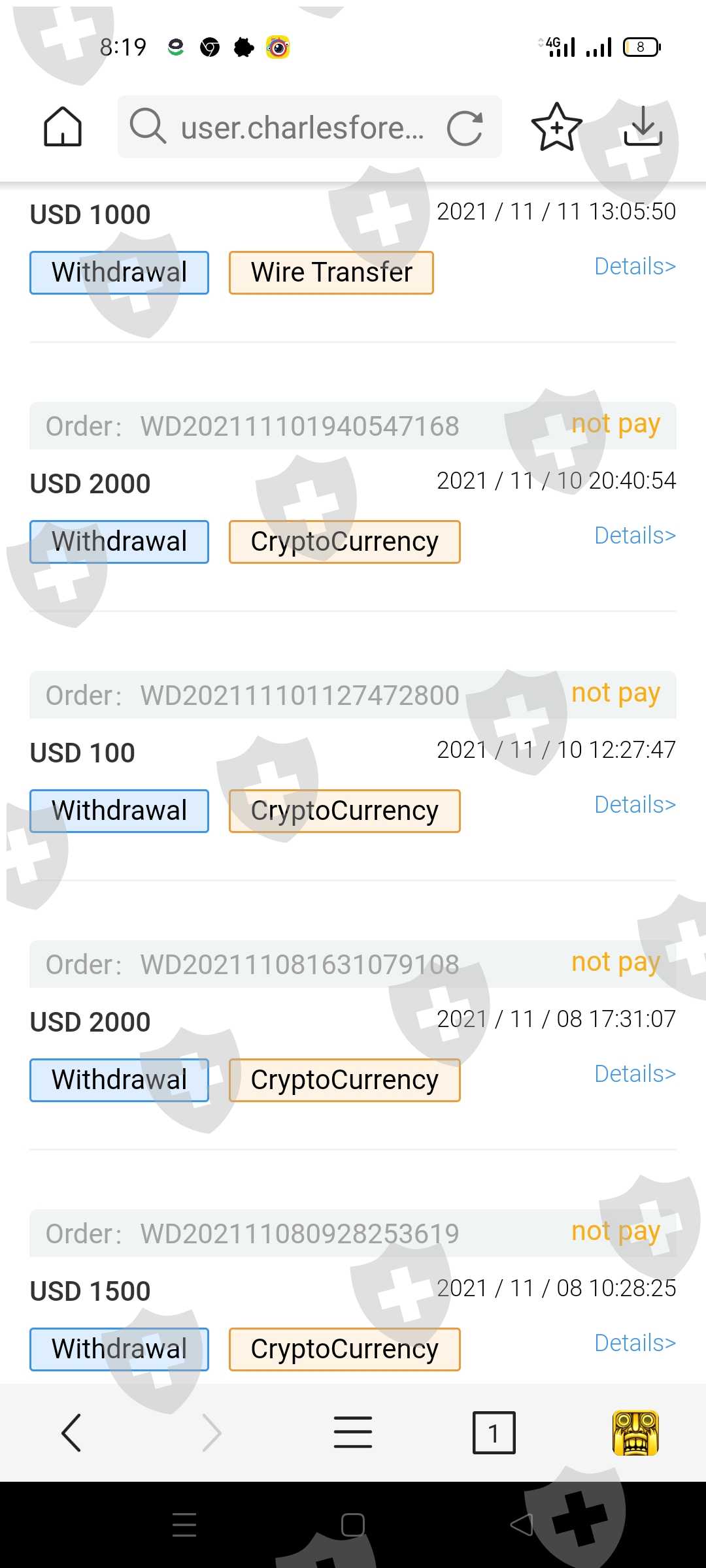
Task: Tap the URL address bar
Action: coord(301,127)
